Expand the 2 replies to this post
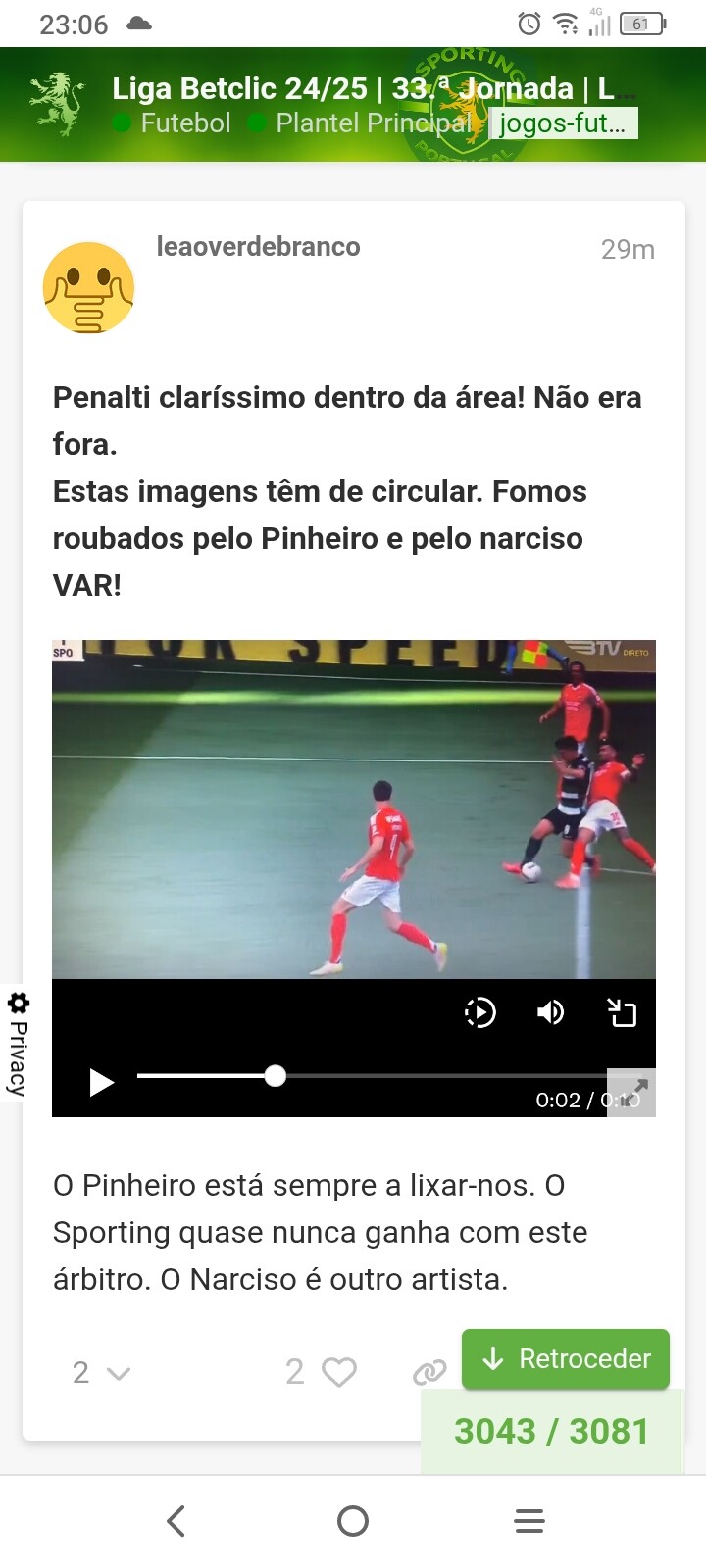 pyautogui.click(x=101, y=1372)
